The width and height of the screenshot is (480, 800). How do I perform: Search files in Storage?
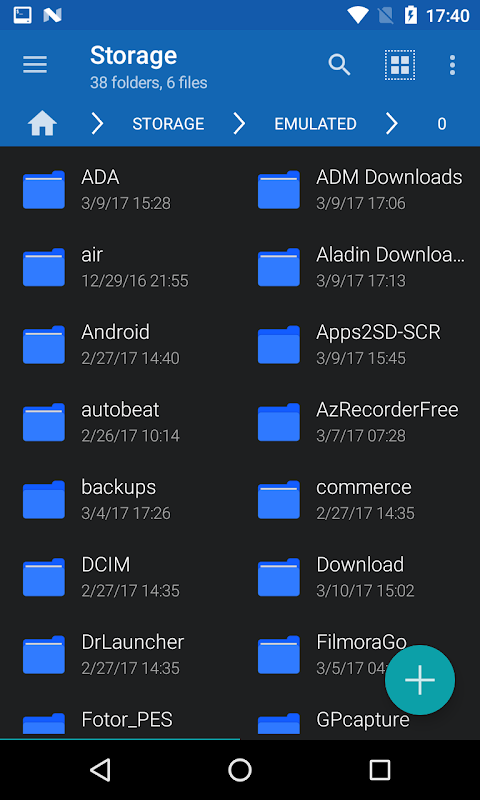tap(339, 65)
